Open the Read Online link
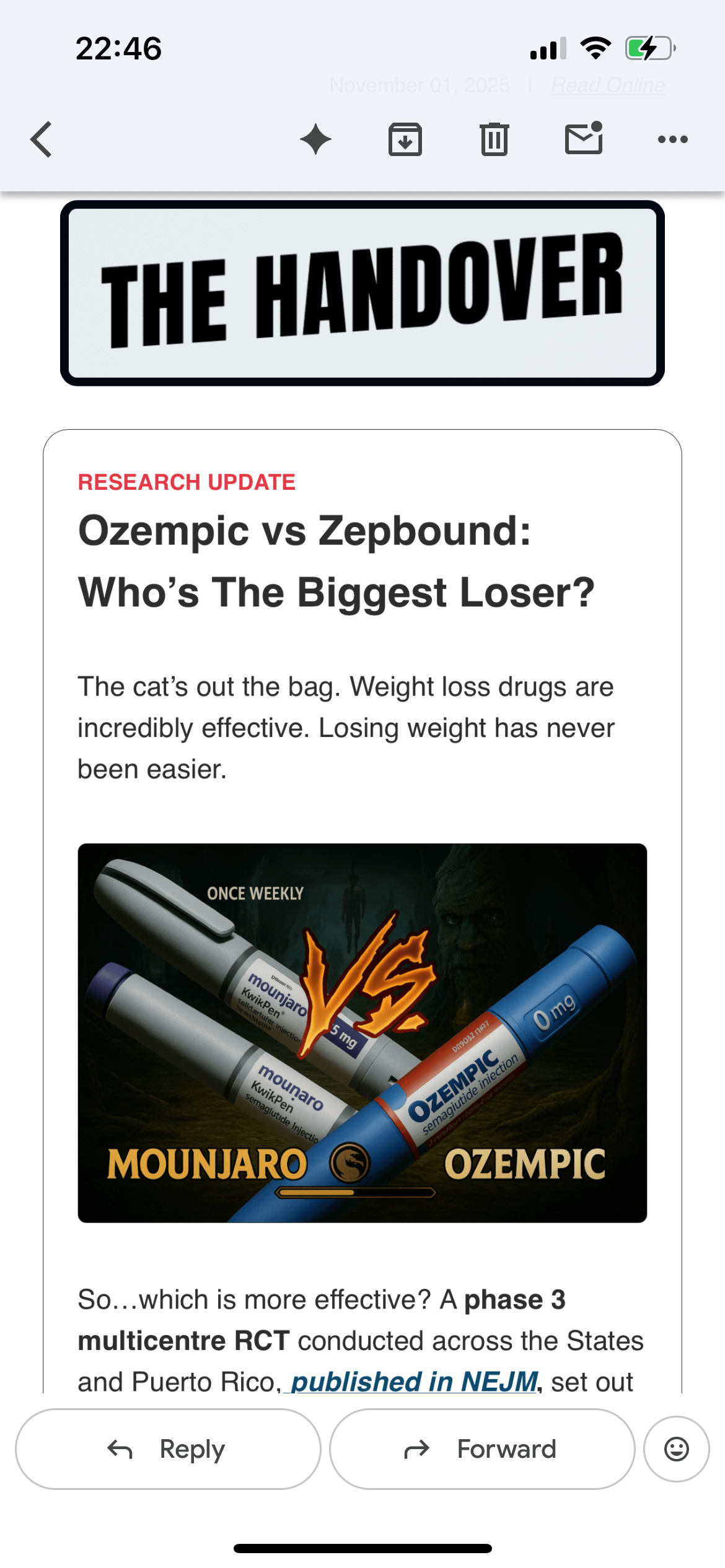The width and height of the screenshot is (725, 1568). click(607, 85)
